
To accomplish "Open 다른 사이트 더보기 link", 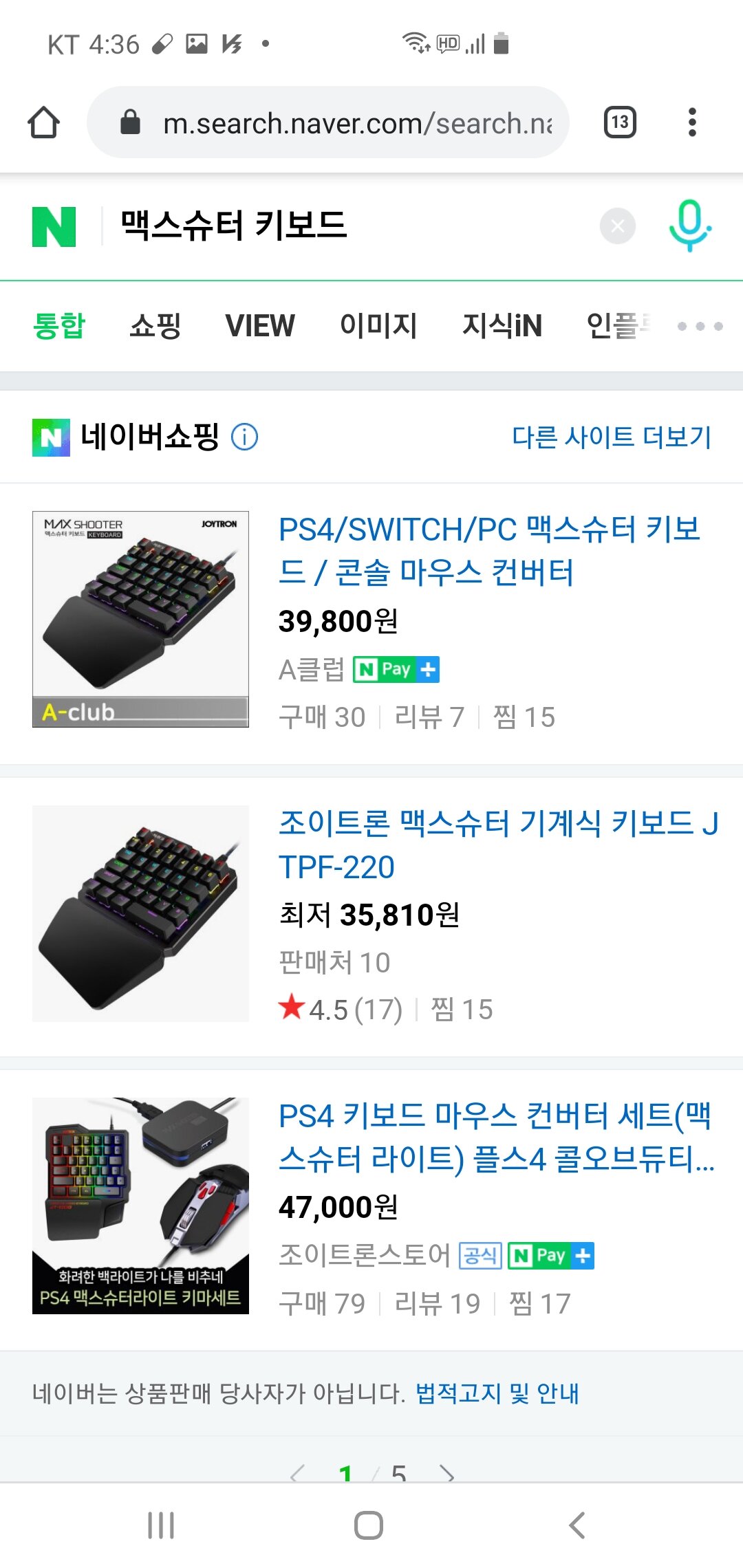I will tap(611, 437).
